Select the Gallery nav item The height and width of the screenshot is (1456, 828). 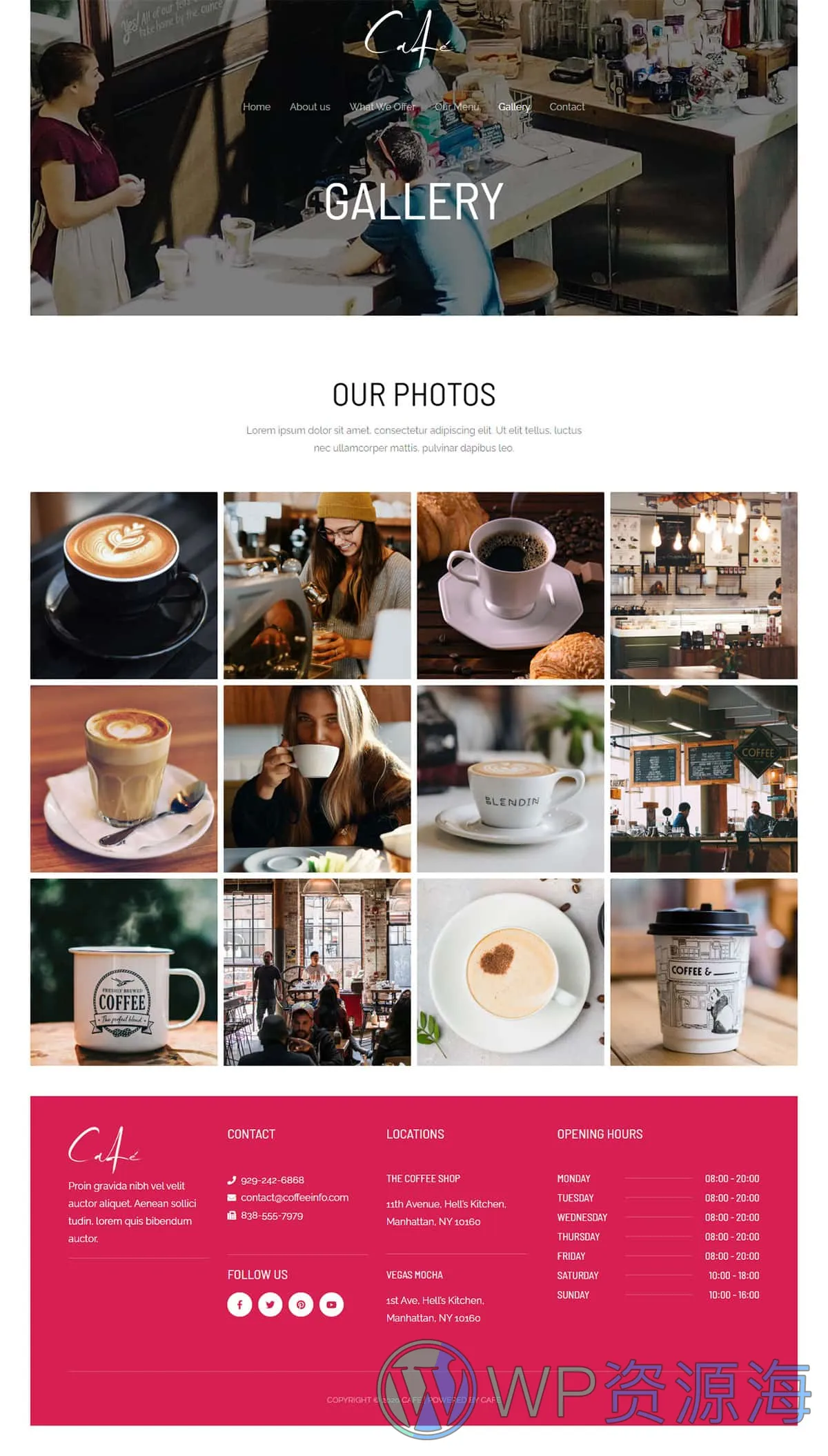coord(514,107)
